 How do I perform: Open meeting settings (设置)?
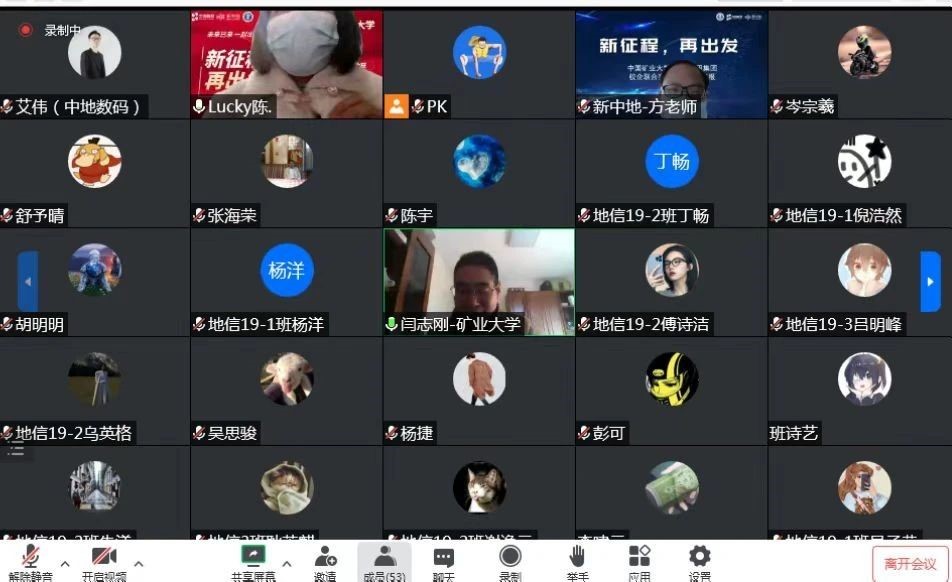click(700, 561)
